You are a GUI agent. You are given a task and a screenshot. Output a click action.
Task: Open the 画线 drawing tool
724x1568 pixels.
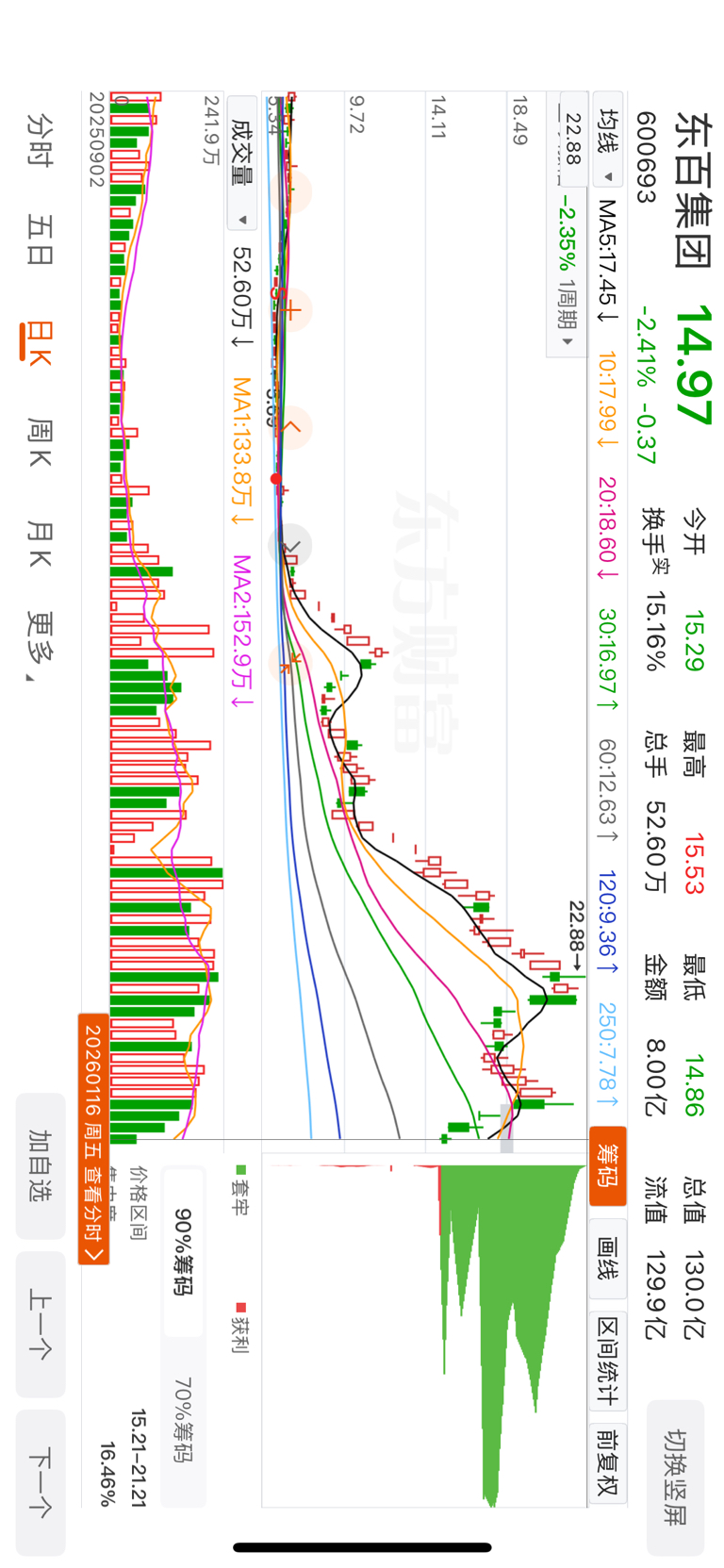tap(608, 1259)
